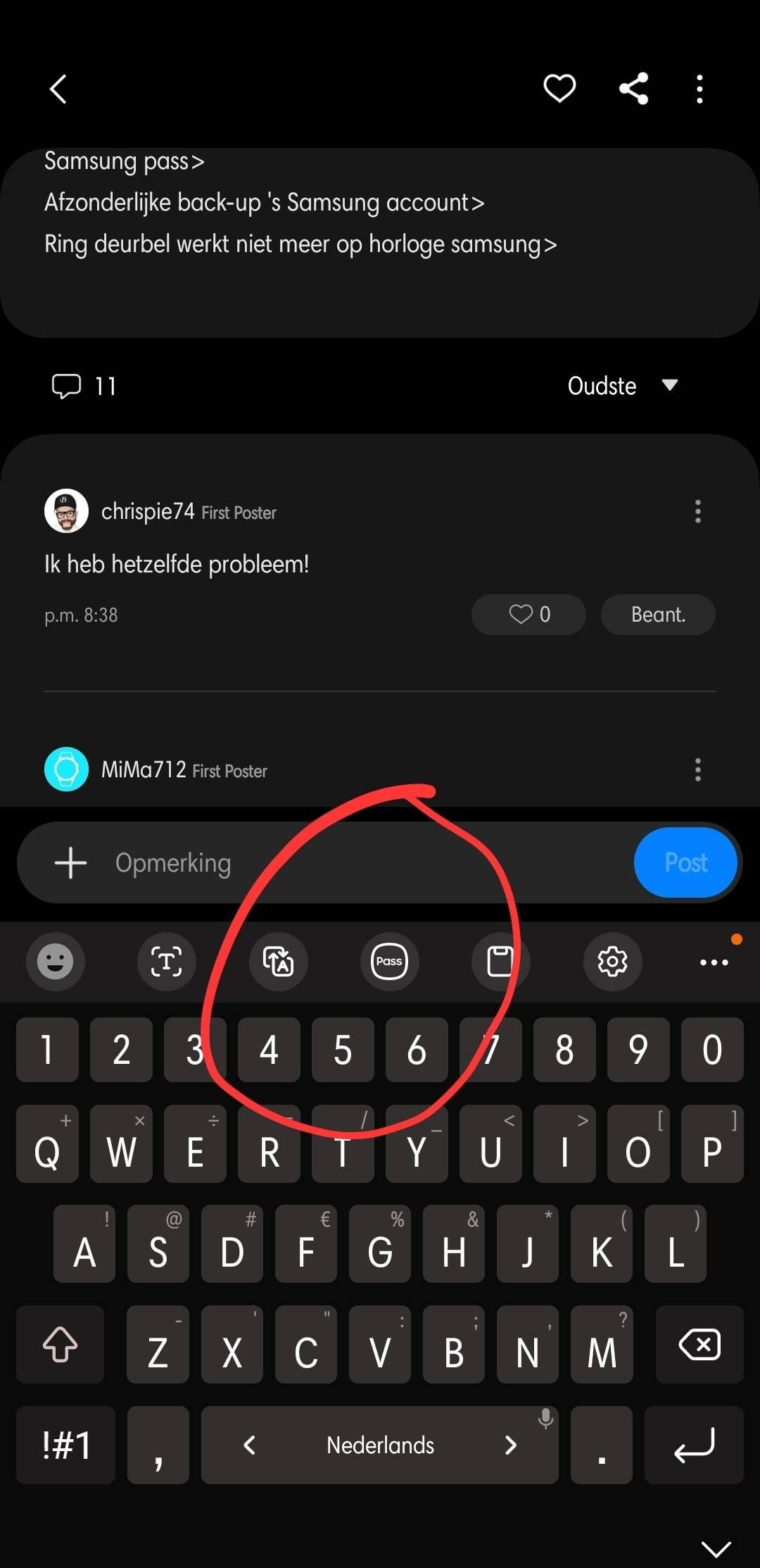The image size is (760, 1568).
Task: Open options menu on chrispie74's comment
Action: 697,511
